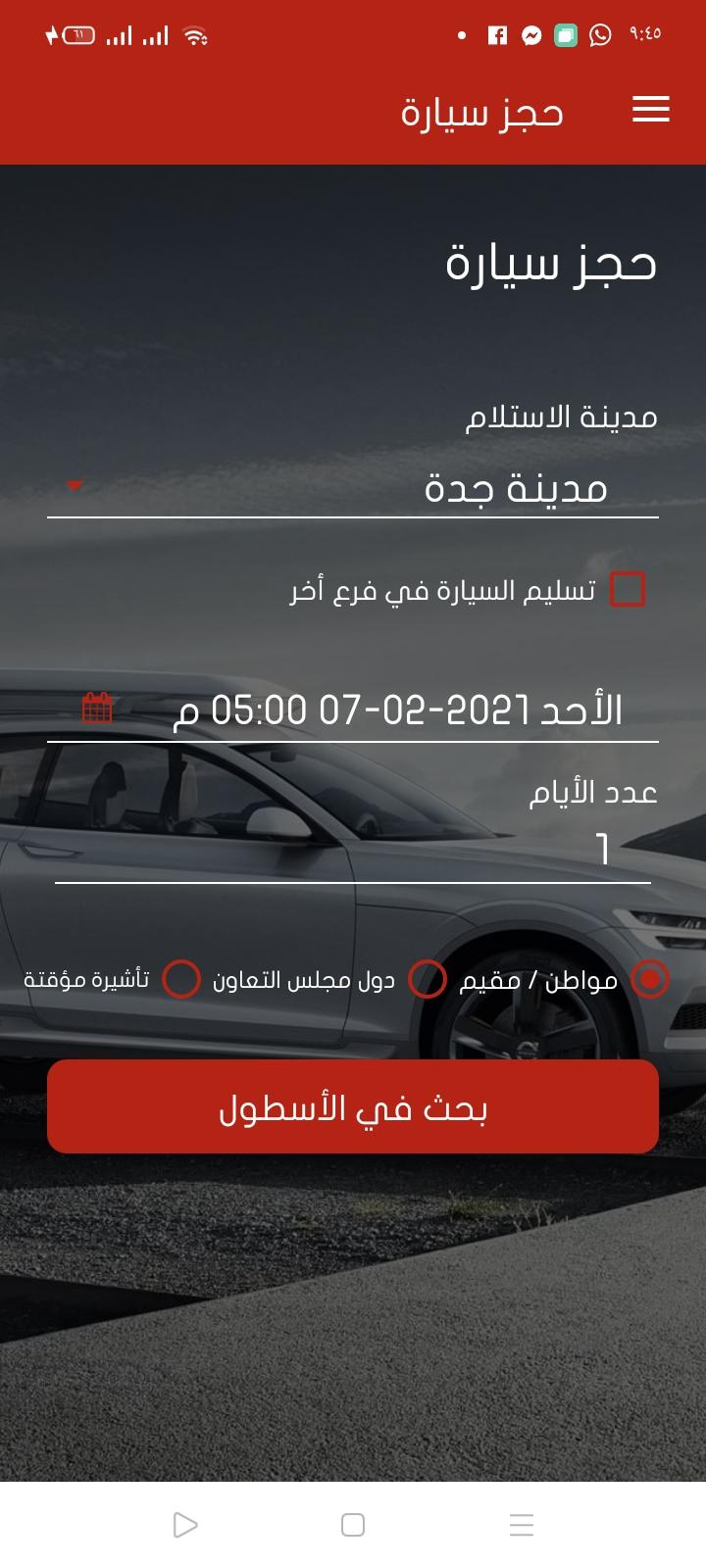Open the pickup date and time picker
The height and width of the screenshot is (1568, 706).
click(353, 710)
